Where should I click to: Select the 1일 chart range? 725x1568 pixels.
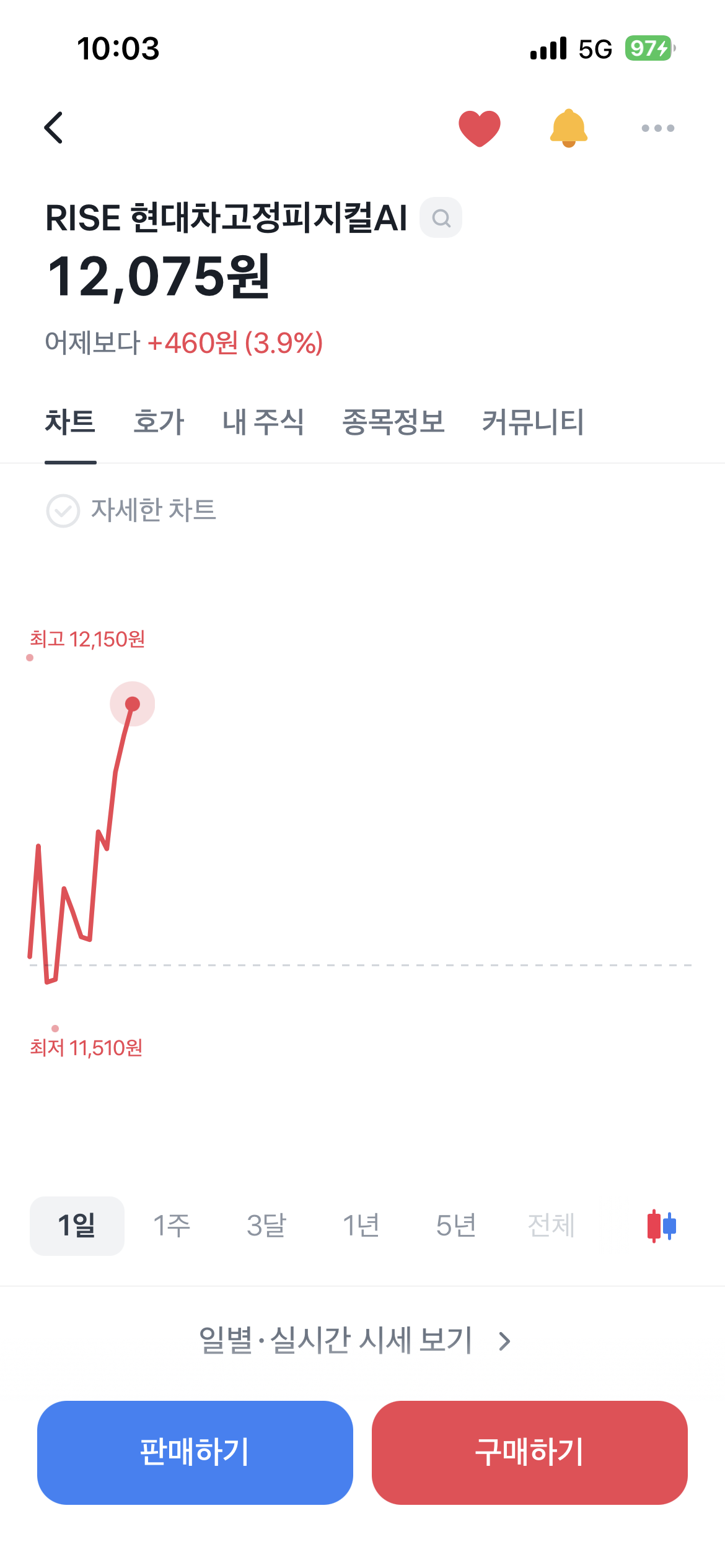pyautogui.click(x=77, y=1226)
